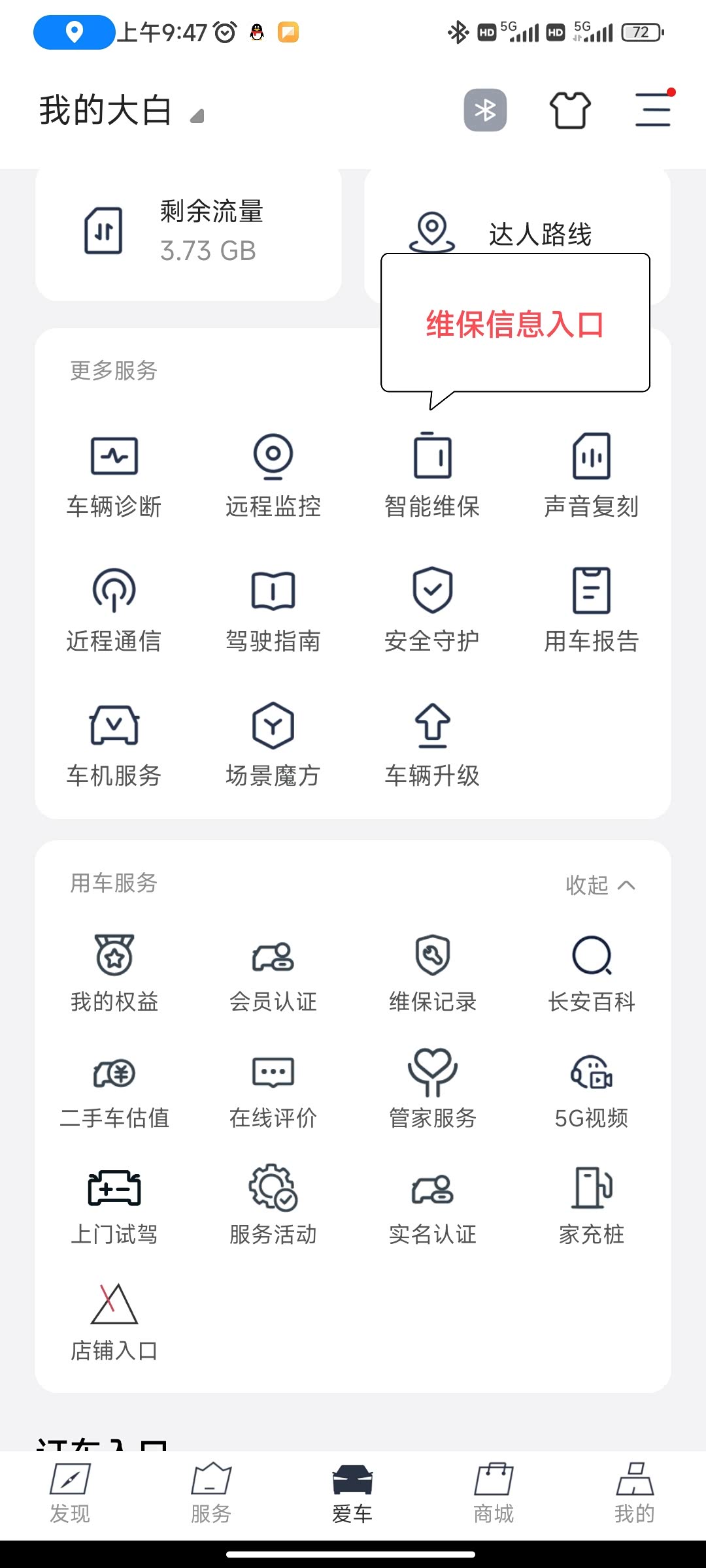
Task: Open 用车报告 usage report
Action: coord(591,609)
